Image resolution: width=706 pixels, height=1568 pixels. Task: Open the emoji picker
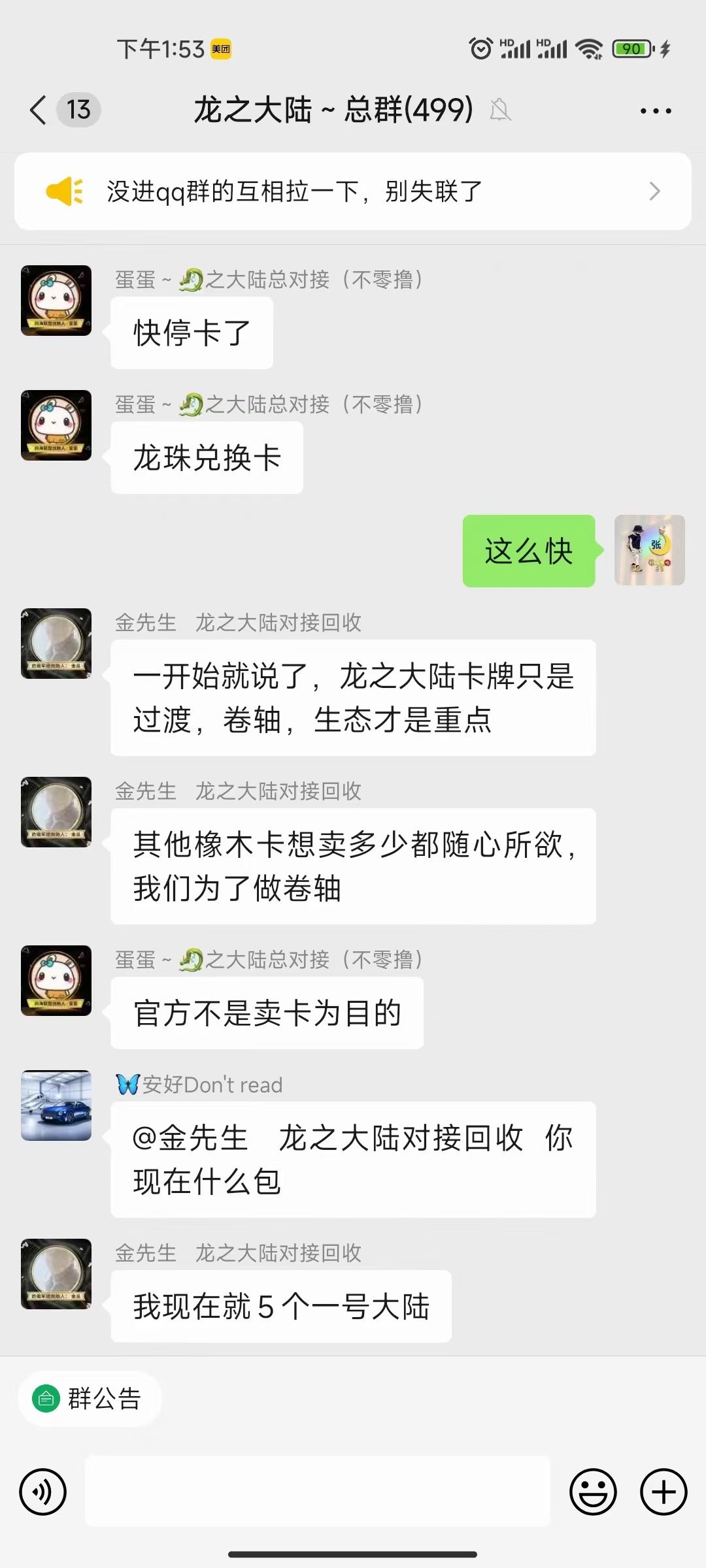pyautogui.click(x=593, y=1492)
